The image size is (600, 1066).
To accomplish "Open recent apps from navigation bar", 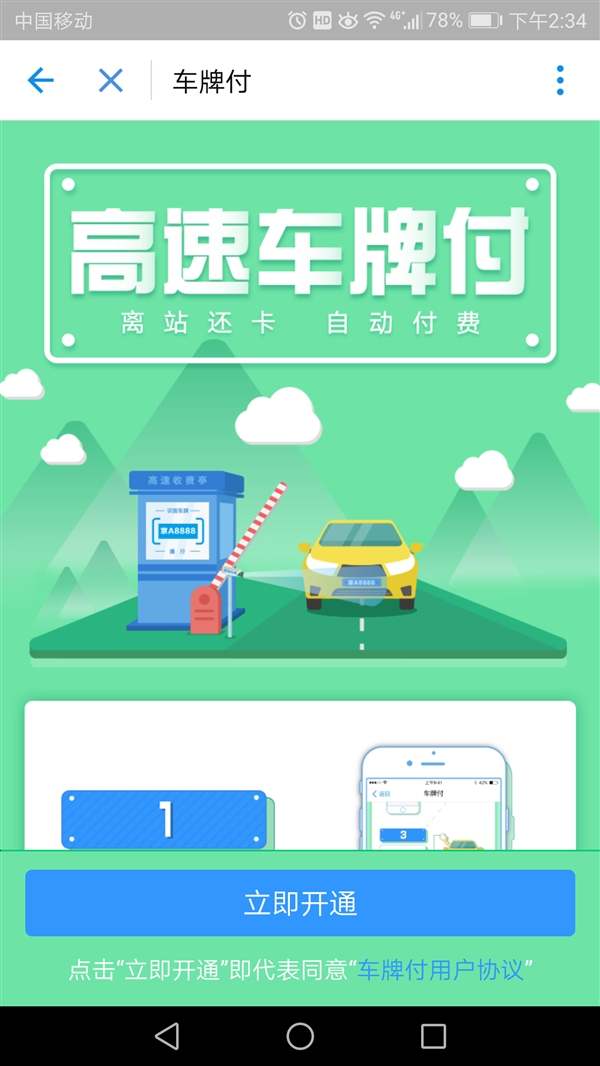I will (x=433, y=1036).
